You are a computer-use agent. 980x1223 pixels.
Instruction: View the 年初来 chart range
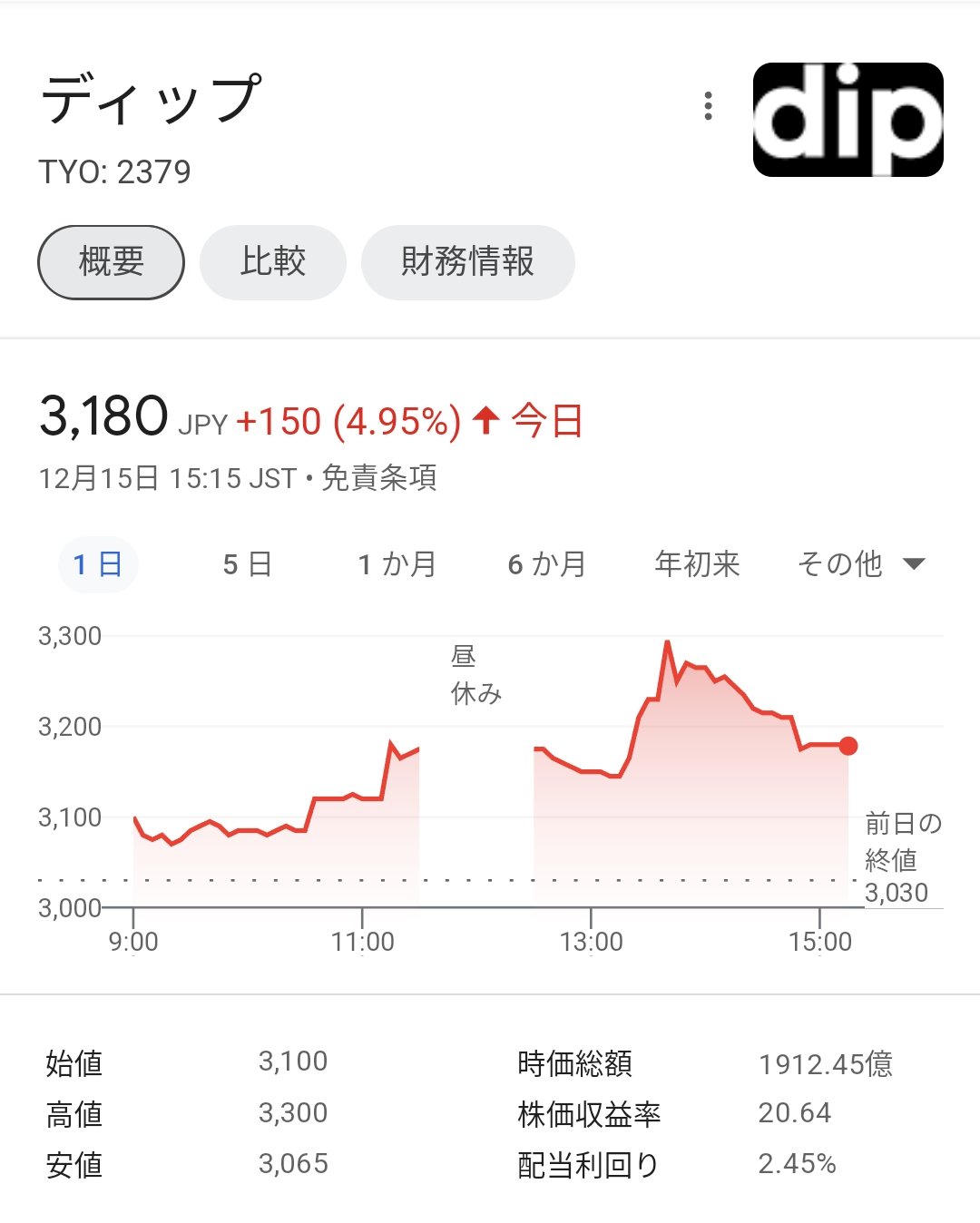click(697, 564)
